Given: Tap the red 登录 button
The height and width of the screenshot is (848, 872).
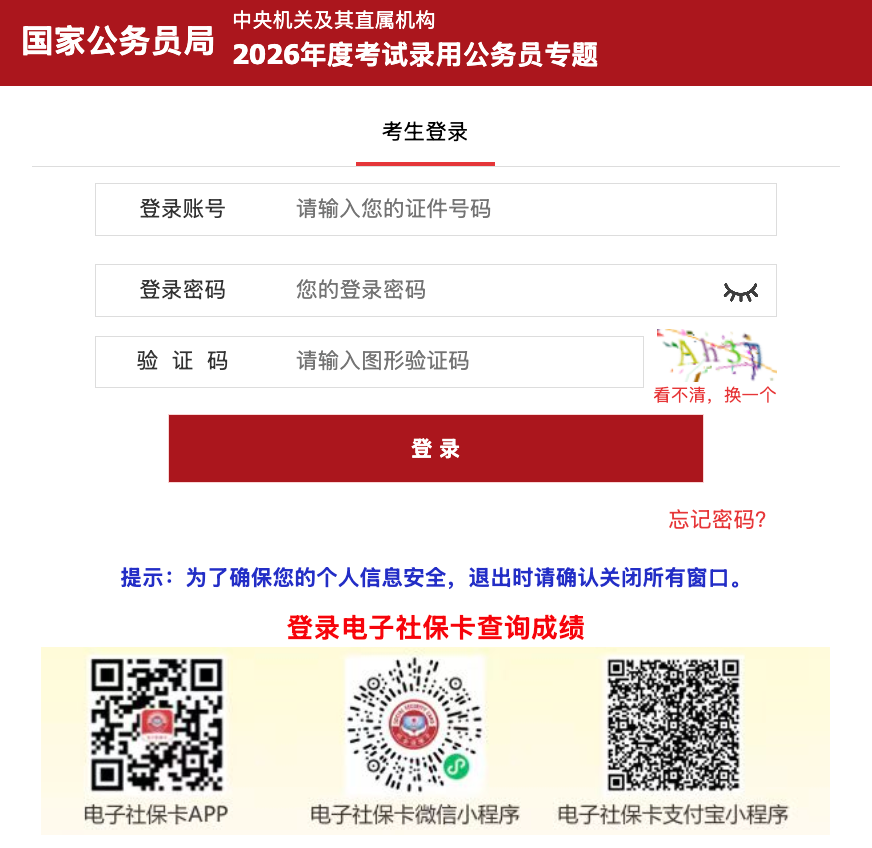Looking at the screenshot, I should click(x=435, y=449).
